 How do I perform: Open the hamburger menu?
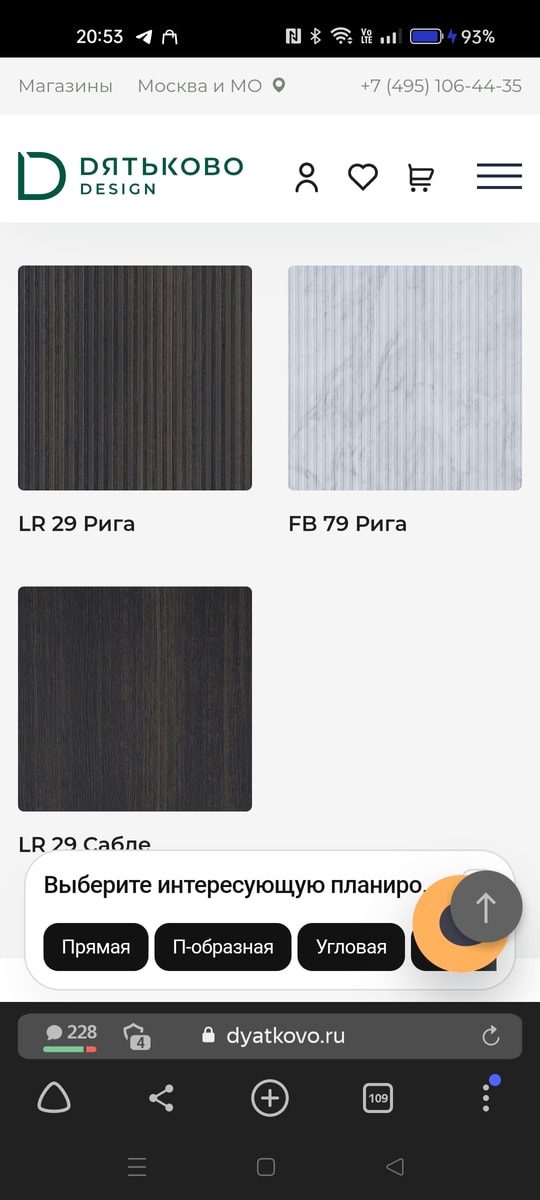tap(499, 176)
